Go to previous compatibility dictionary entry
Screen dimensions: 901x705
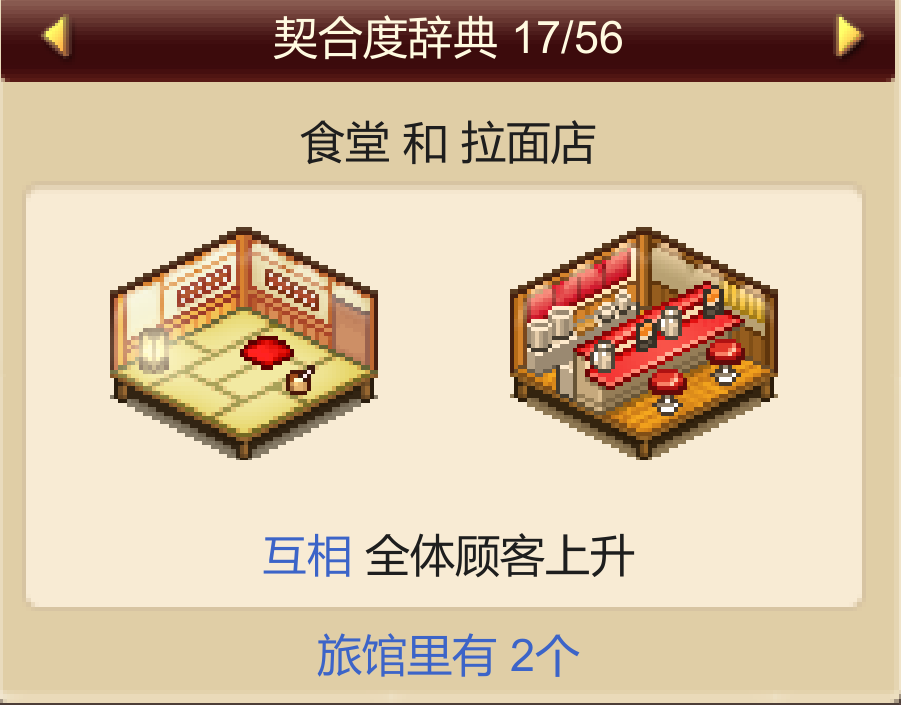click(x=55, y=37)
